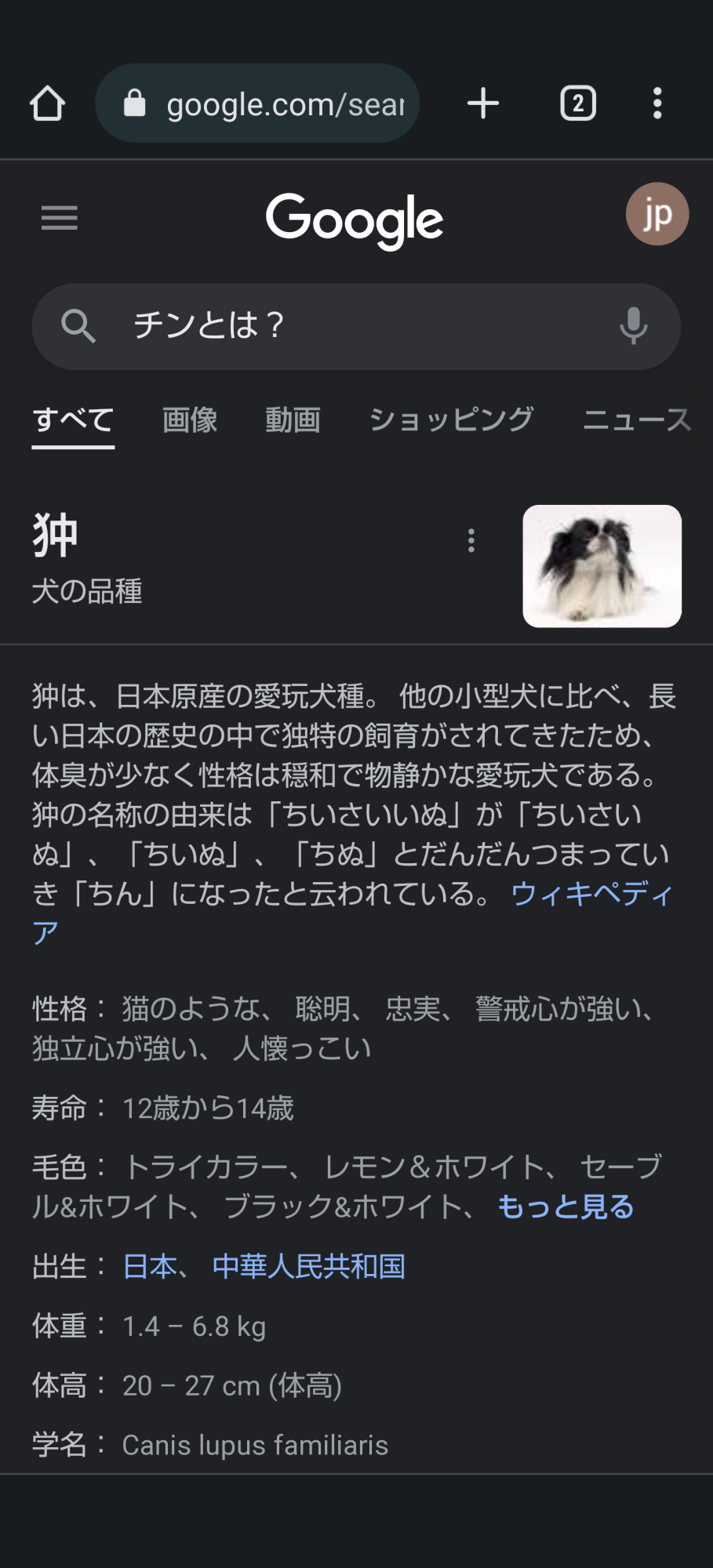Open the 日本 origin link

[x=150, y=1267]
